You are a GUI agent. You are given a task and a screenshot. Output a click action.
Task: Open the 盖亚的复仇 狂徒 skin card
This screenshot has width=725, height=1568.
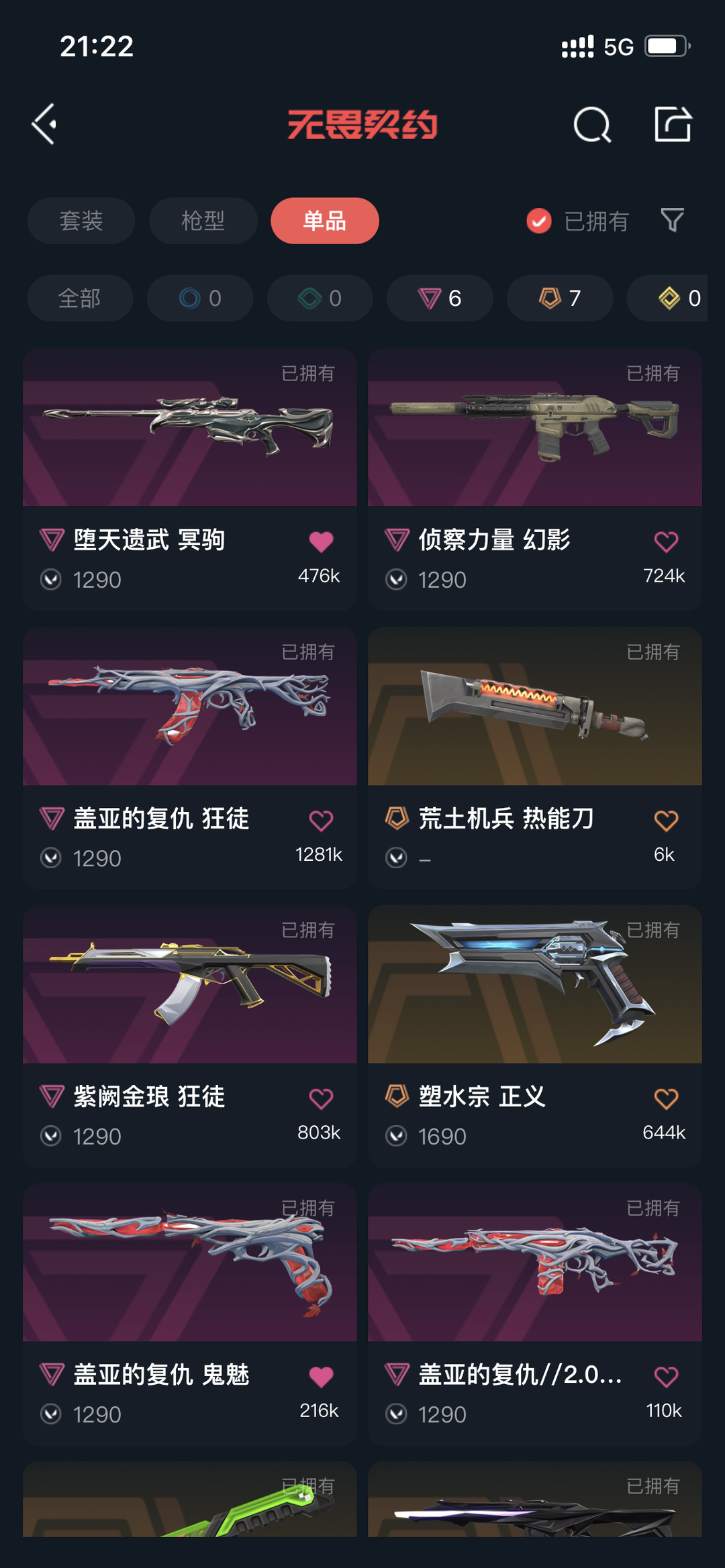coord(190,757)
